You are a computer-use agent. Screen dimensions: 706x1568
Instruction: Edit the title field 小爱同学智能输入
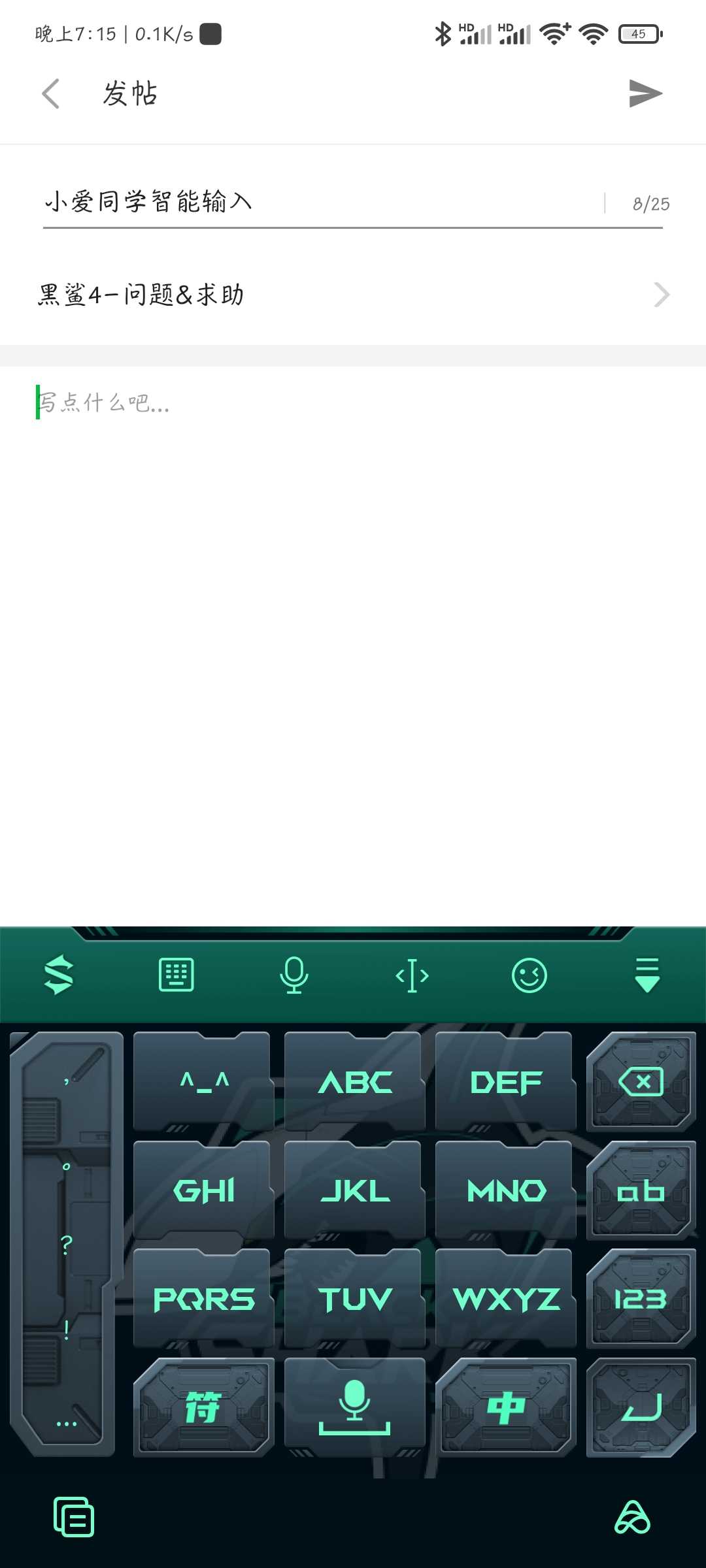click(x=320, y=202)
